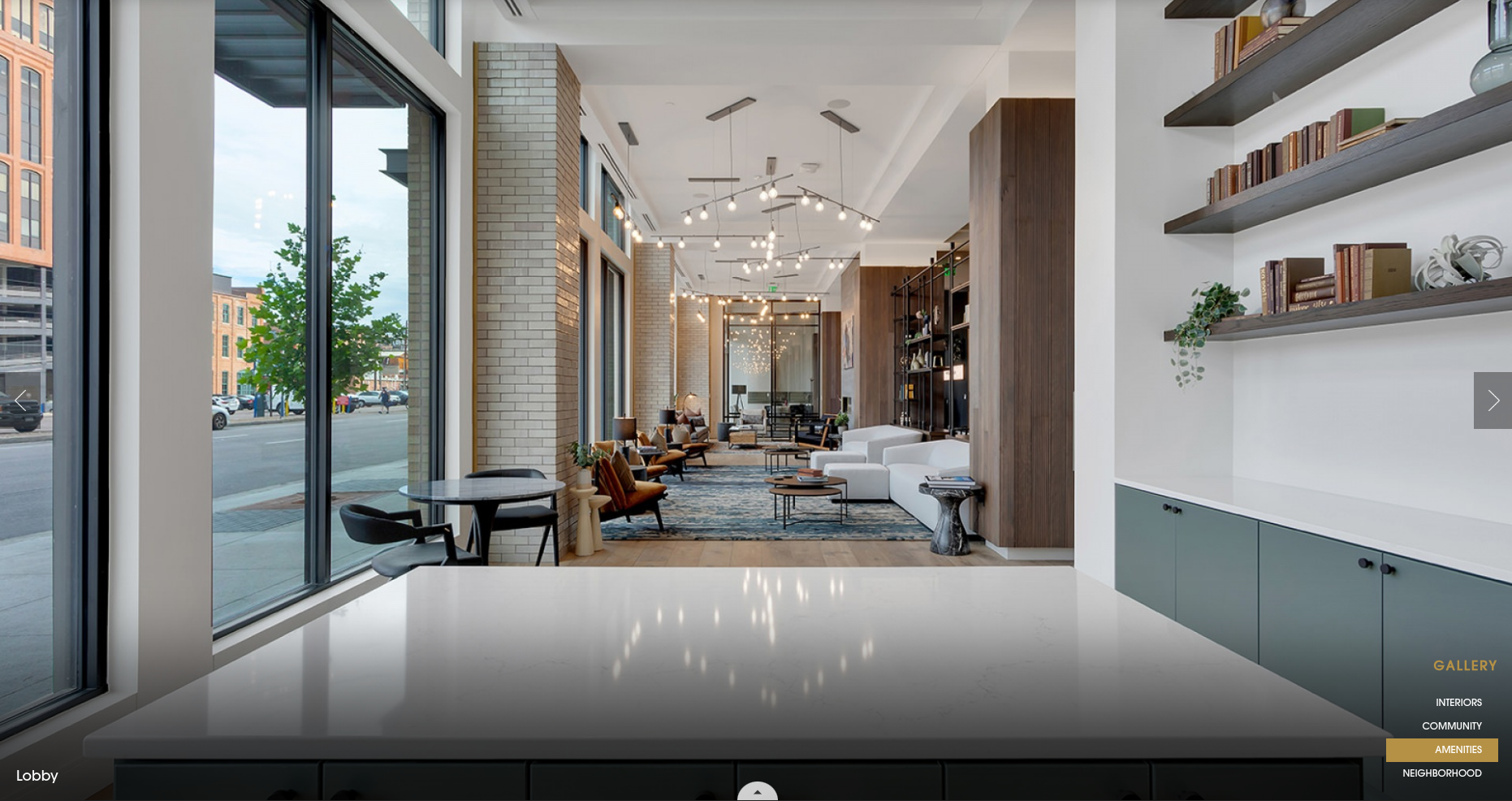The height and width of the screenshot is (801, 1512).
Task: Open the Neighborhood gallery category
Action: [1442, 773]
